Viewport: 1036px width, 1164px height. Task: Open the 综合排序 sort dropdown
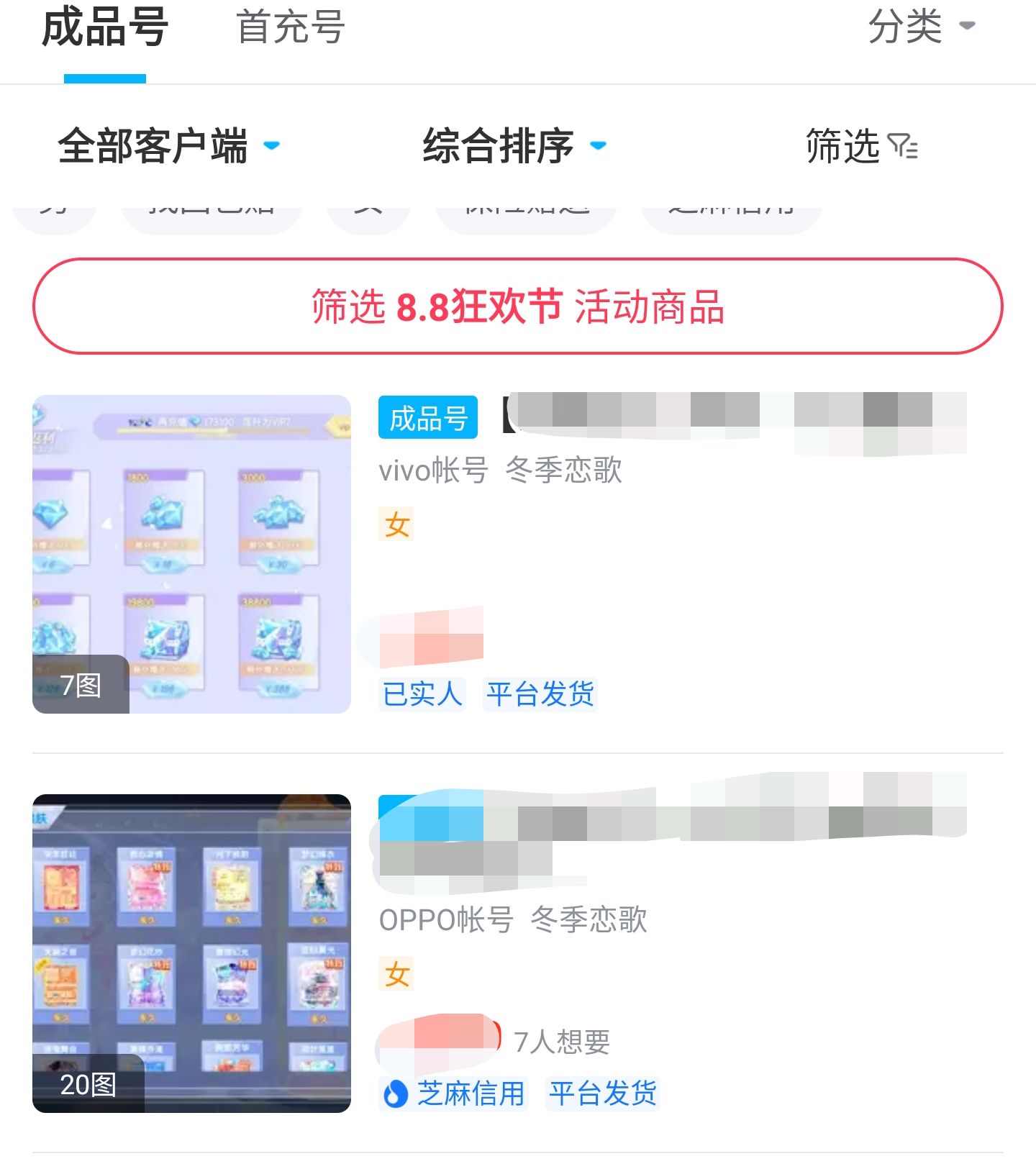pos(514,146)
